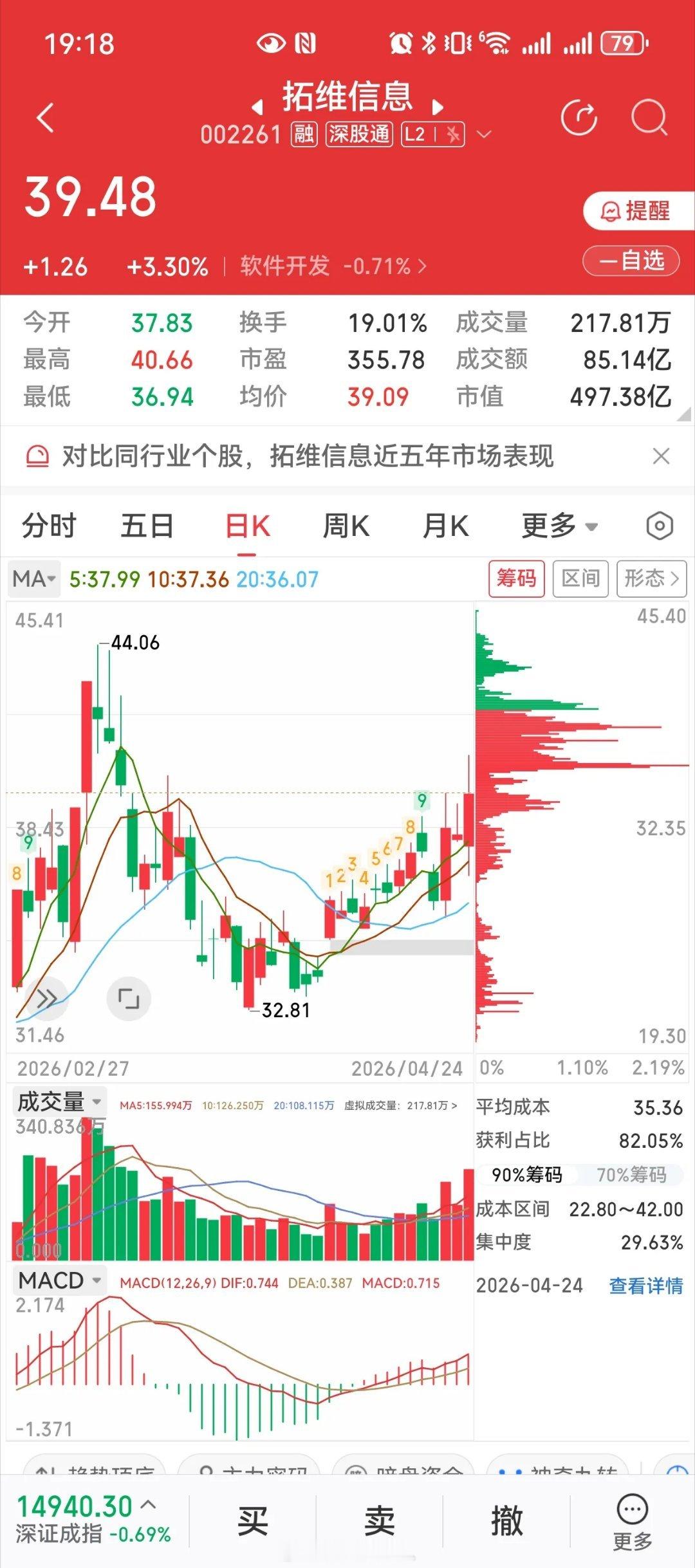Dismiss the industry comparison notice bar
Image resolution: width=695 pixels, height=1568 pixels.
(662, 456)
